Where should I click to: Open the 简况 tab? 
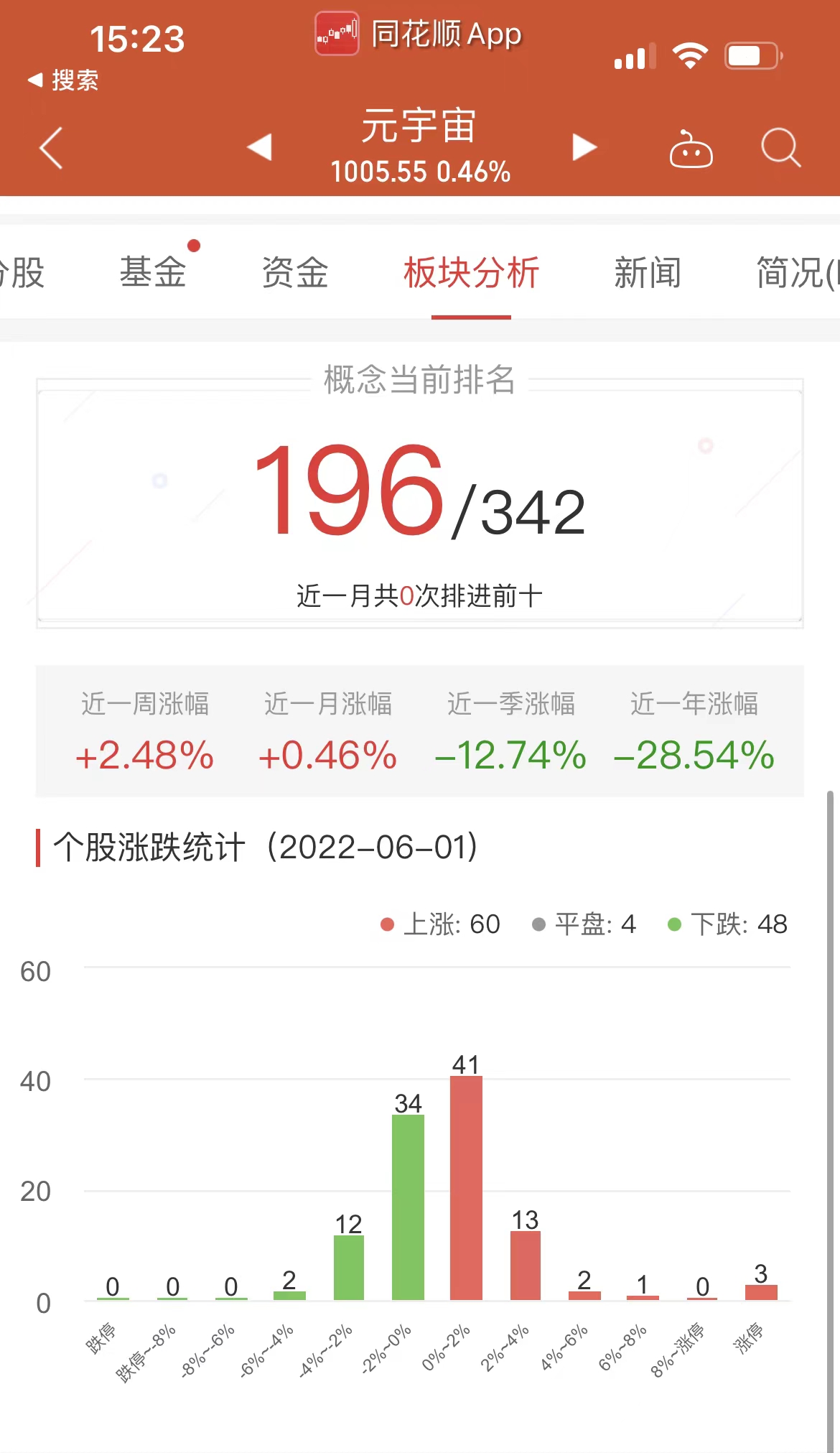click(797, 272)
